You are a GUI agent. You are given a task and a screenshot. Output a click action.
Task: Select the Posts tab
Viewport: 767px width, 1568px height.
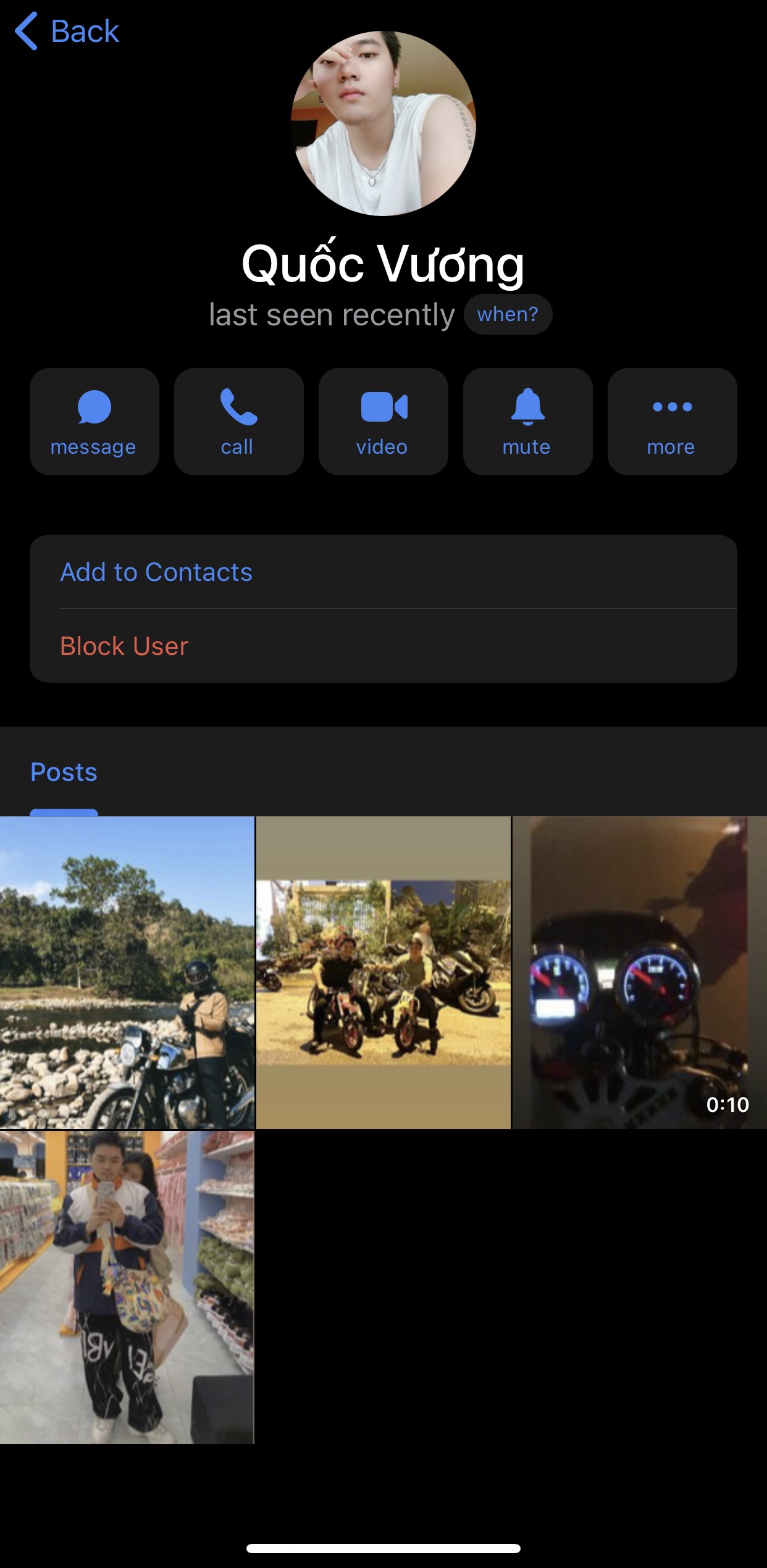[x=64, y=772]
